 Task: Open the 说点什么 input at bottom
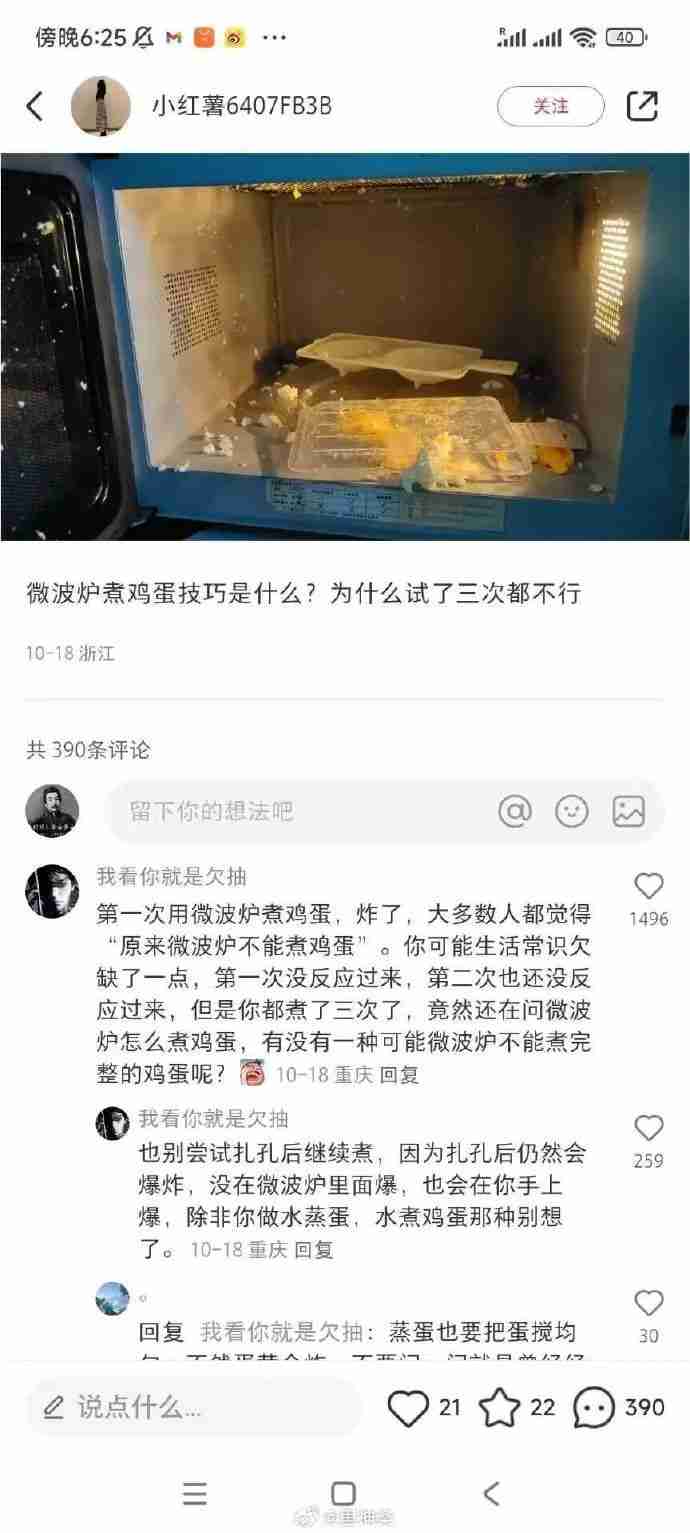(x=195, y=1408)
